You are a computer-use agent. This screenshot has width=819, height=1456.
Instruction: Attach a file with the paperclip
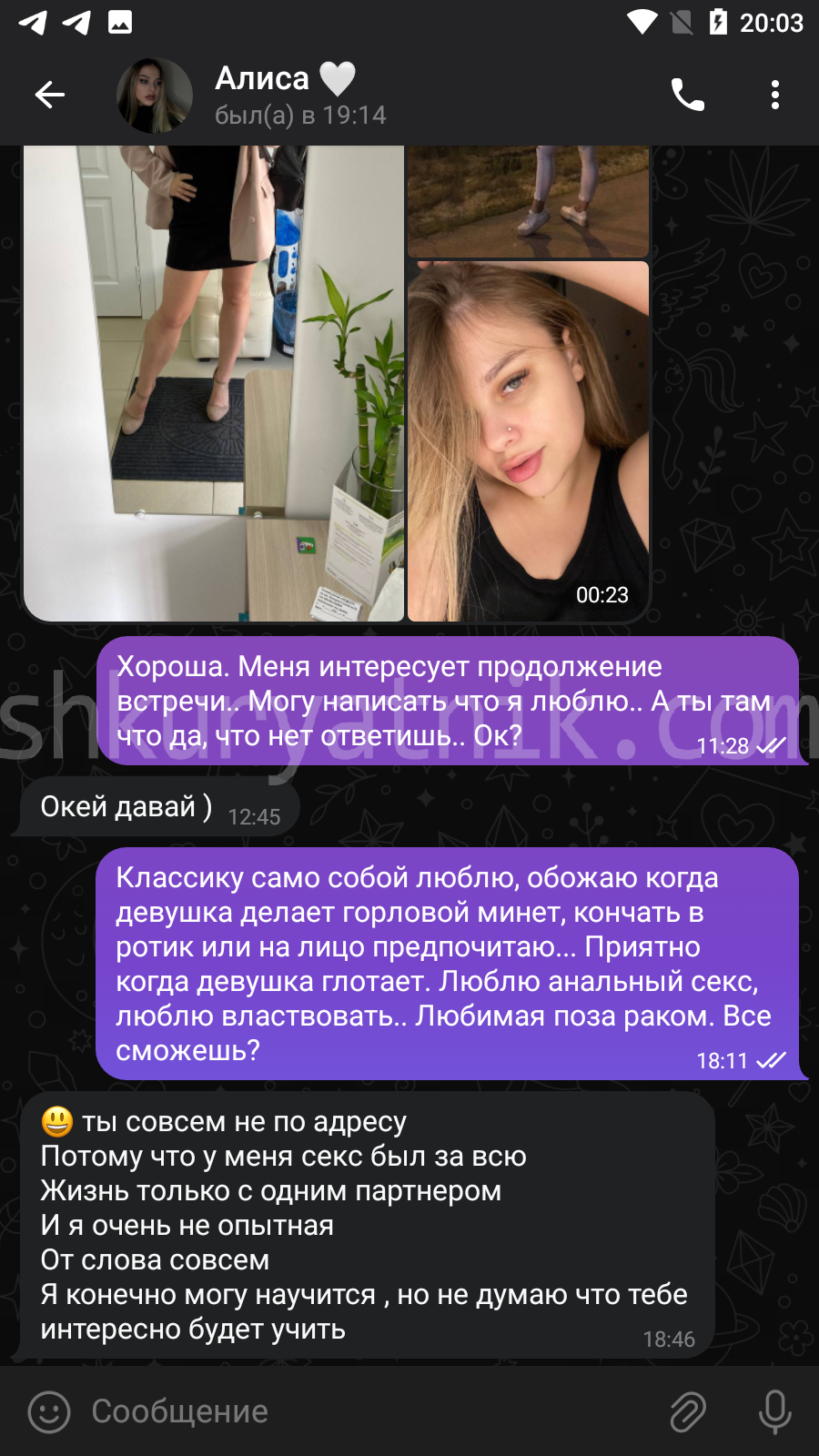(688, 1411)
